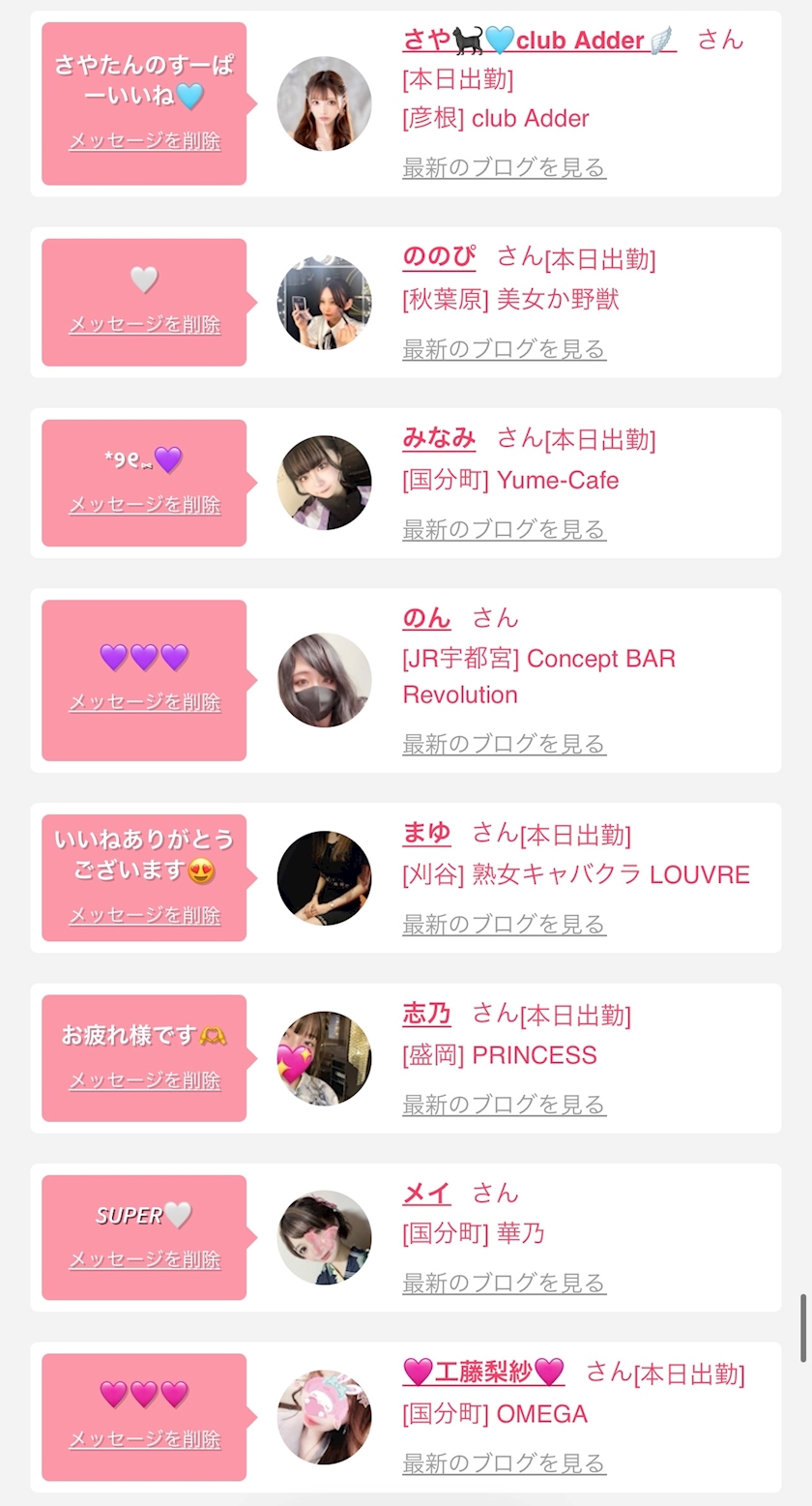View latest blog of さや club Adder
The width and height of the screenshot is (812, 1506).
coord(504,167)
